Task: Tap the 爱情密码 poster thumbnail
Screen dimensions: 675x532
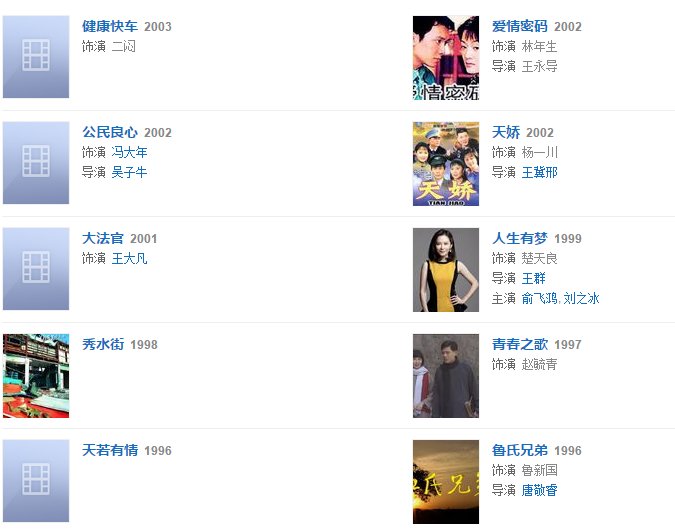Action: pyautogui.click(x=445, y=58)
